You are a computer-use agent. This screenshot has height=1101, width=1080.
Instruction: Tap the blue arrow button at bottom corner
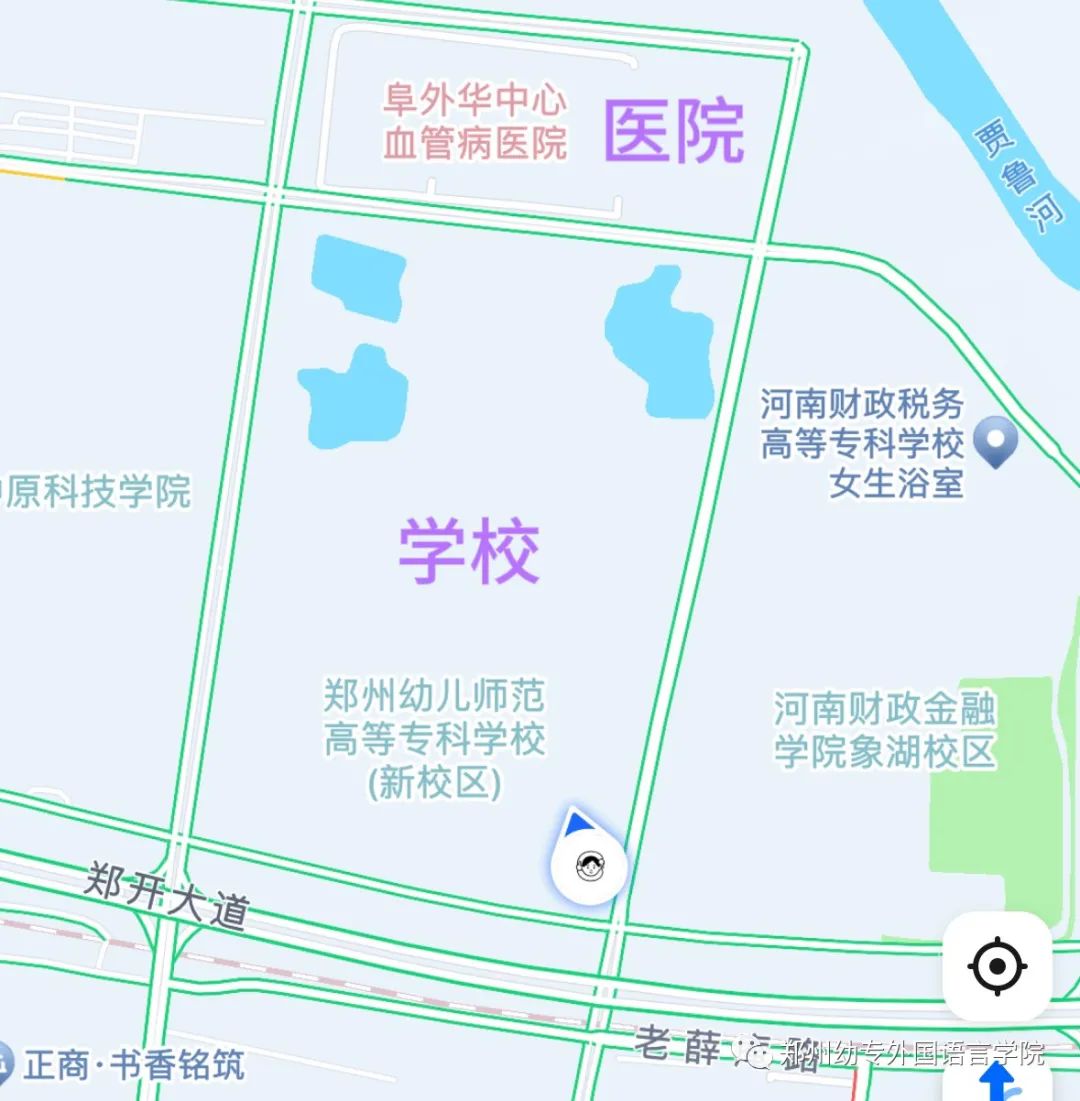[x=997, y=1080]
